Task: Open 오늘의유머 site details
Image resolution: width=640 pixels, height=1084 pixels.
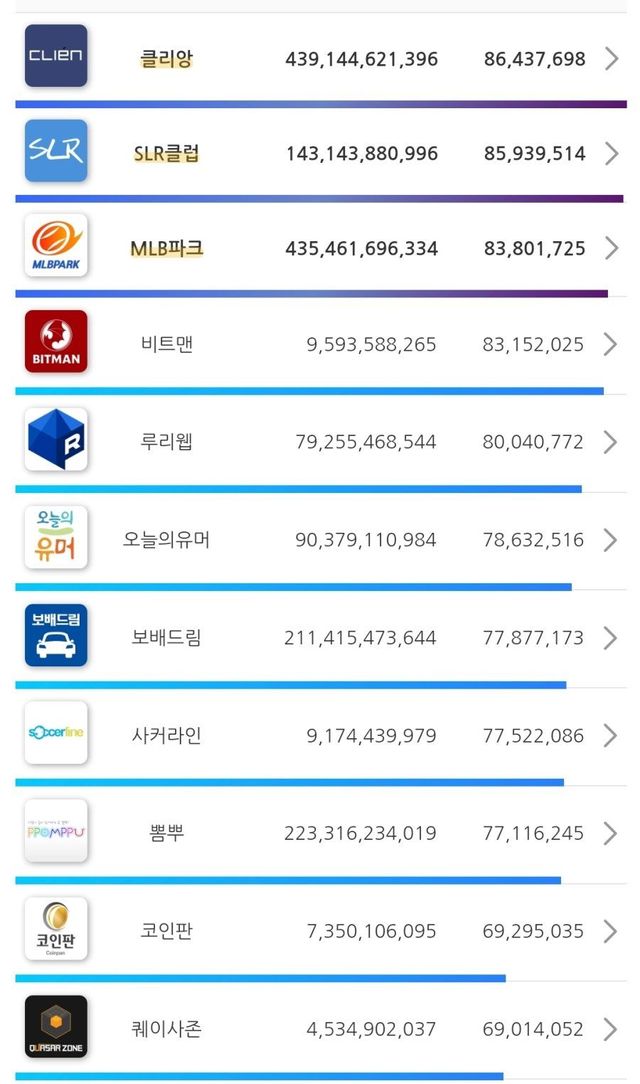Action: click(x=320, y=540)
